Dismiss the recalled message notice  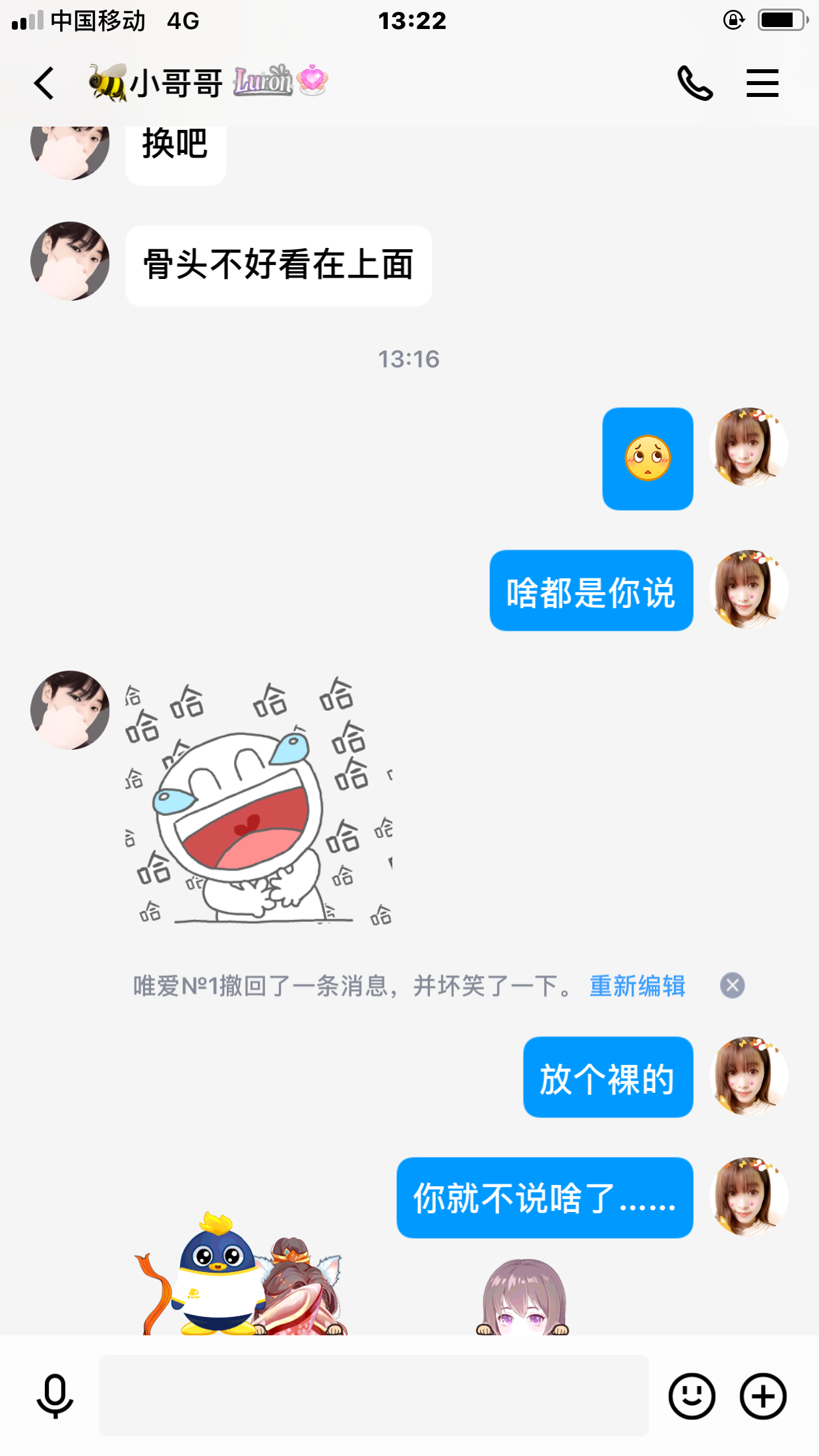click(732, 986)
